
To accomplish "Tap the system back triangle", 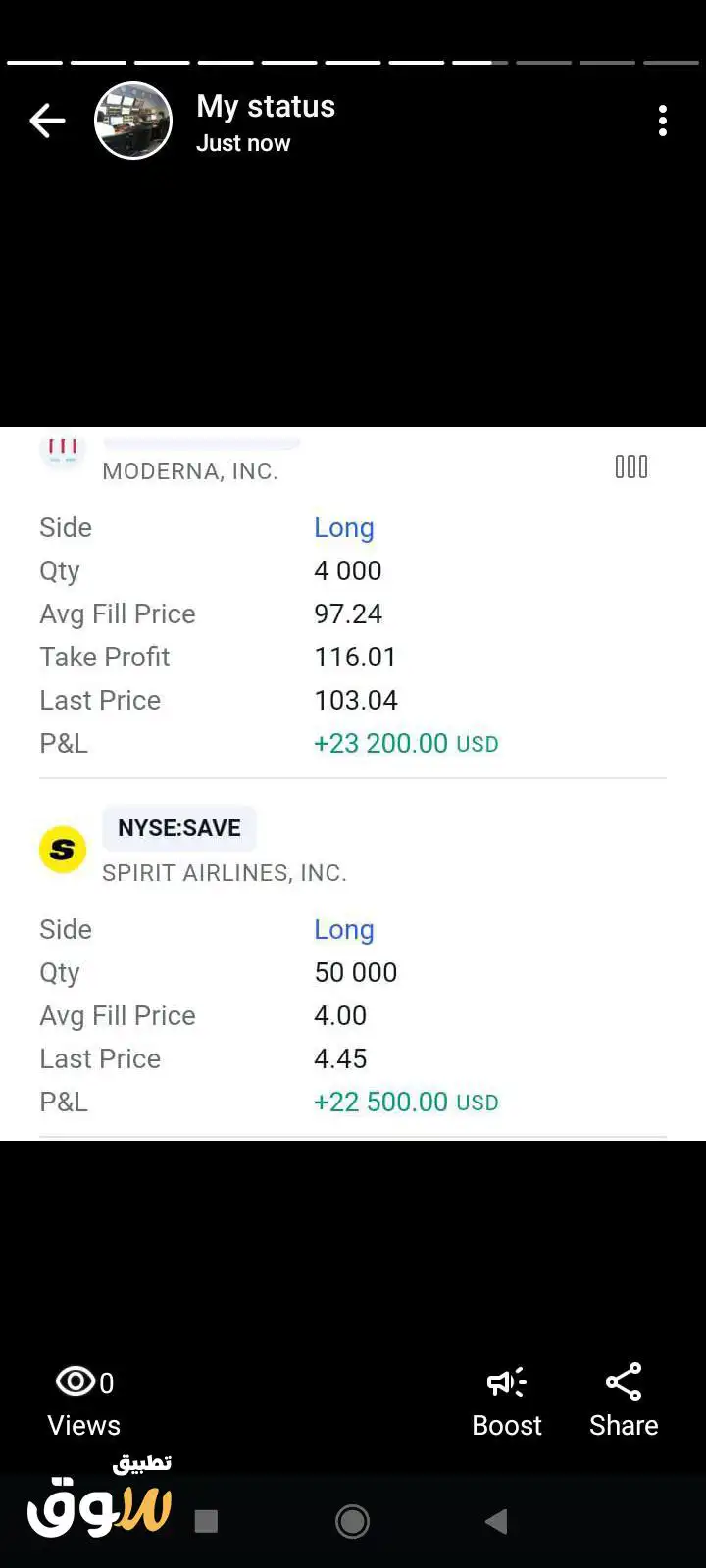I will pos(496,1521).
